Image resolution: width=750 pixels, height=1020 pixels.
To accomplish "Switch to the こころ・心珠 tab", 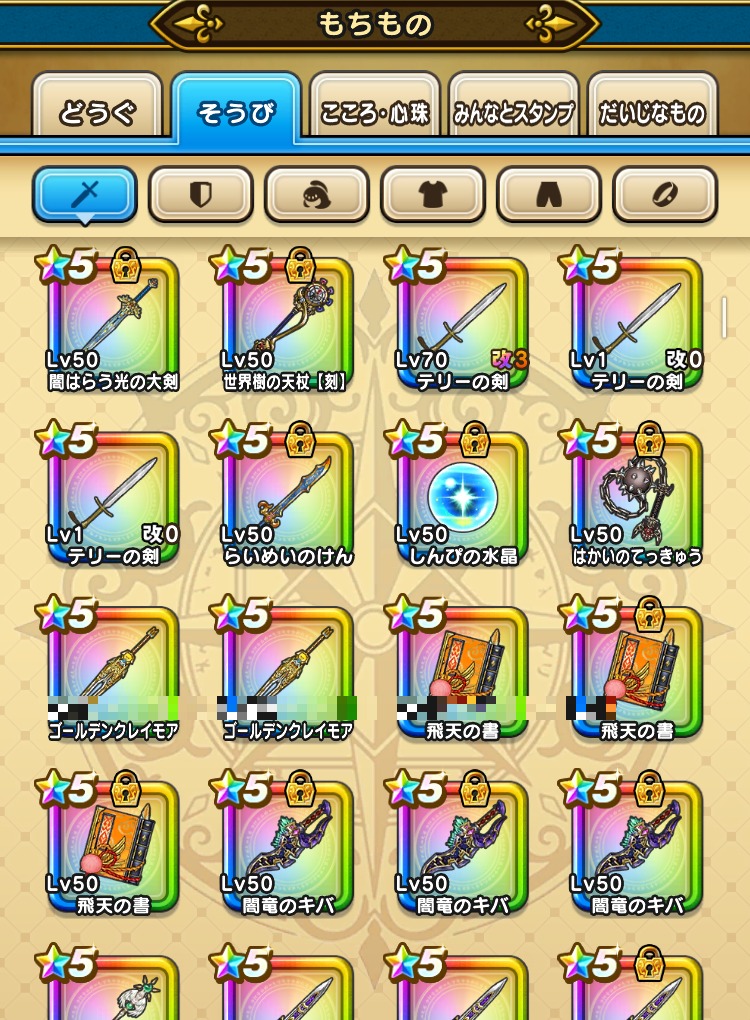I will tap(374, 112).
